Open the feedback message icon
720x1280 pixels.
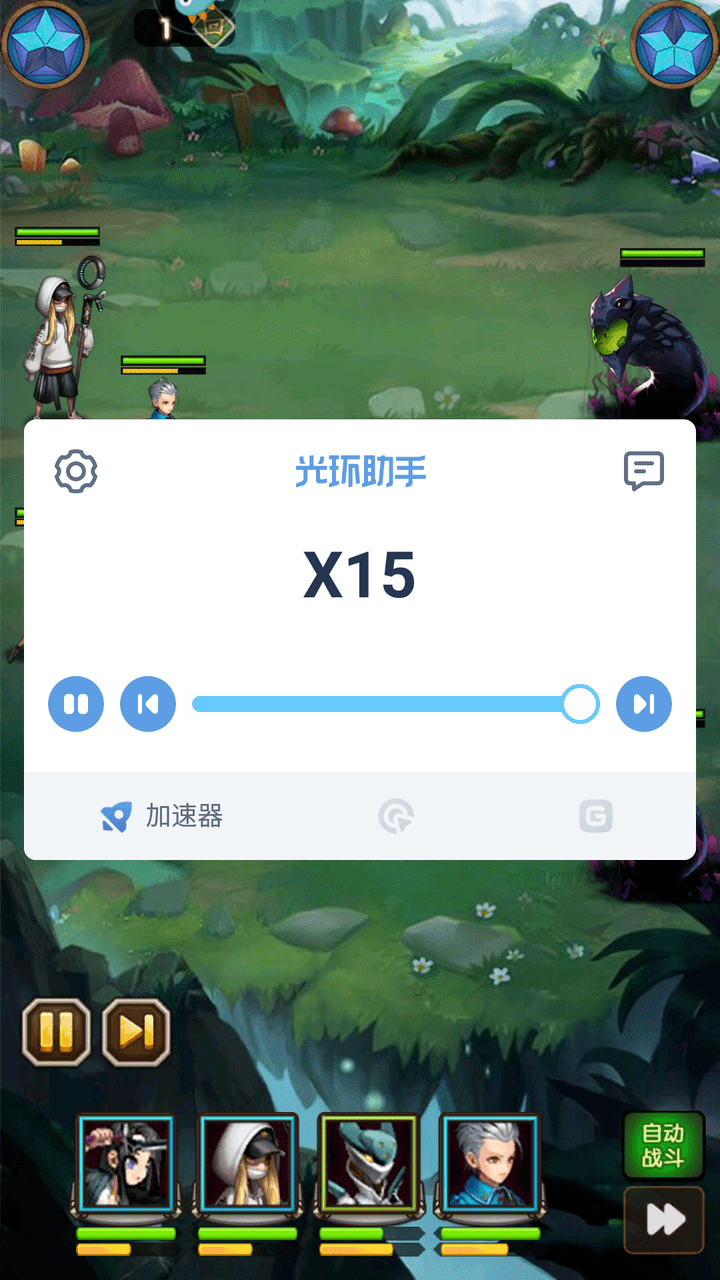(643, 470)
